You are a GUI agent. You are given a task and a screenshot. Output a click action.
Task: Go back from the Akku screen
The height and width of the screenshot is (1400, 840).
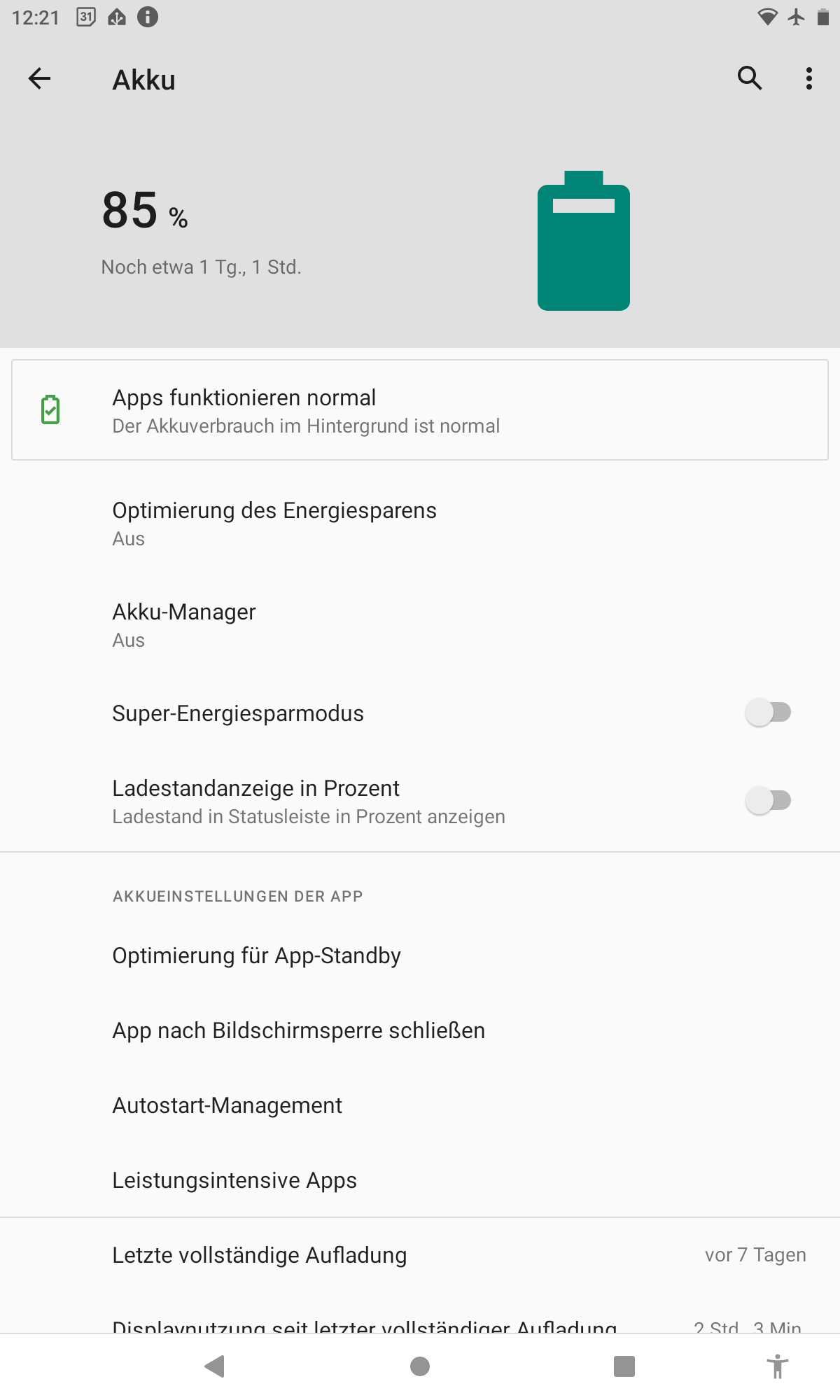tap(39, 78)
